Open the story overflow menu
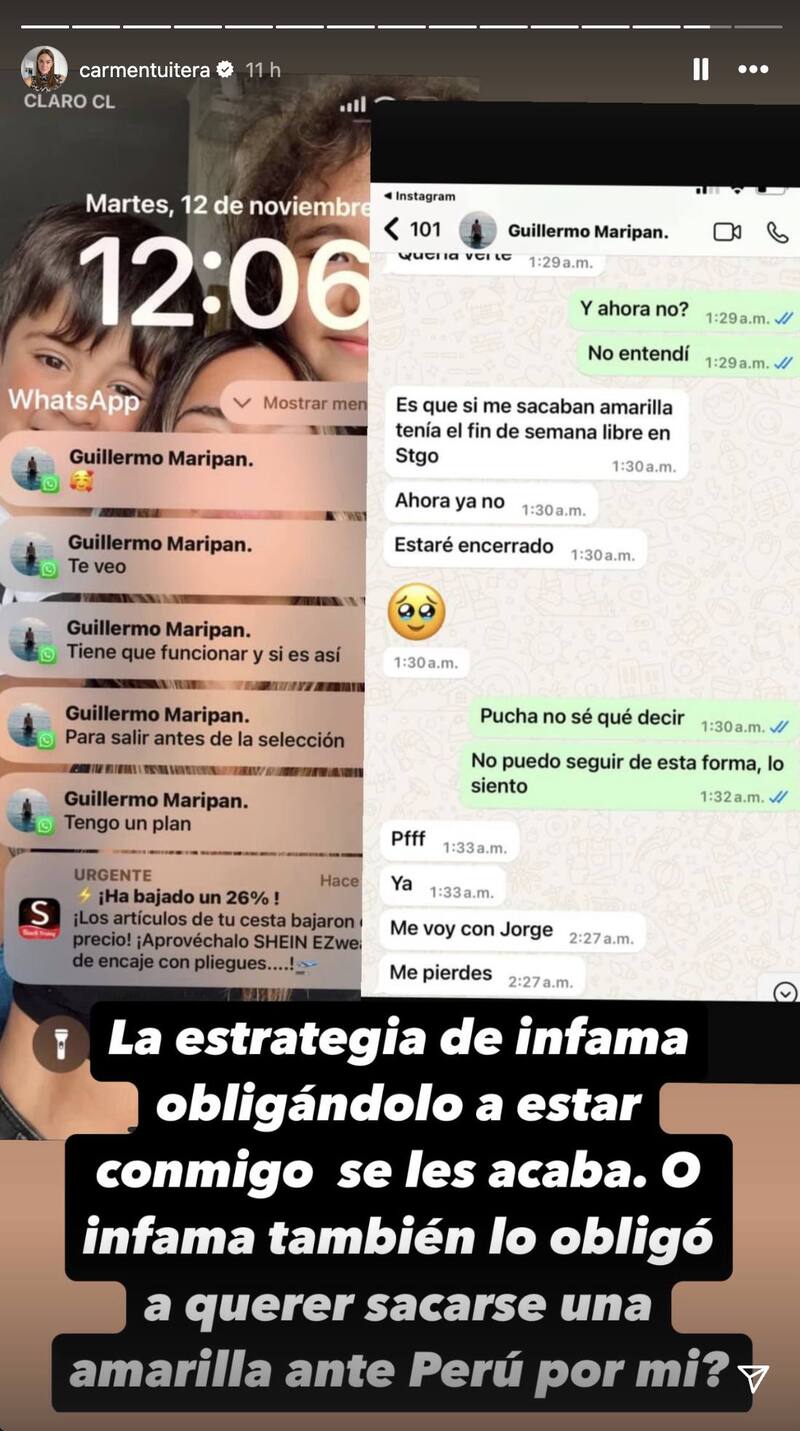Image resolution: width=800 pixels, height=1431 pixels. coord(753,69)
